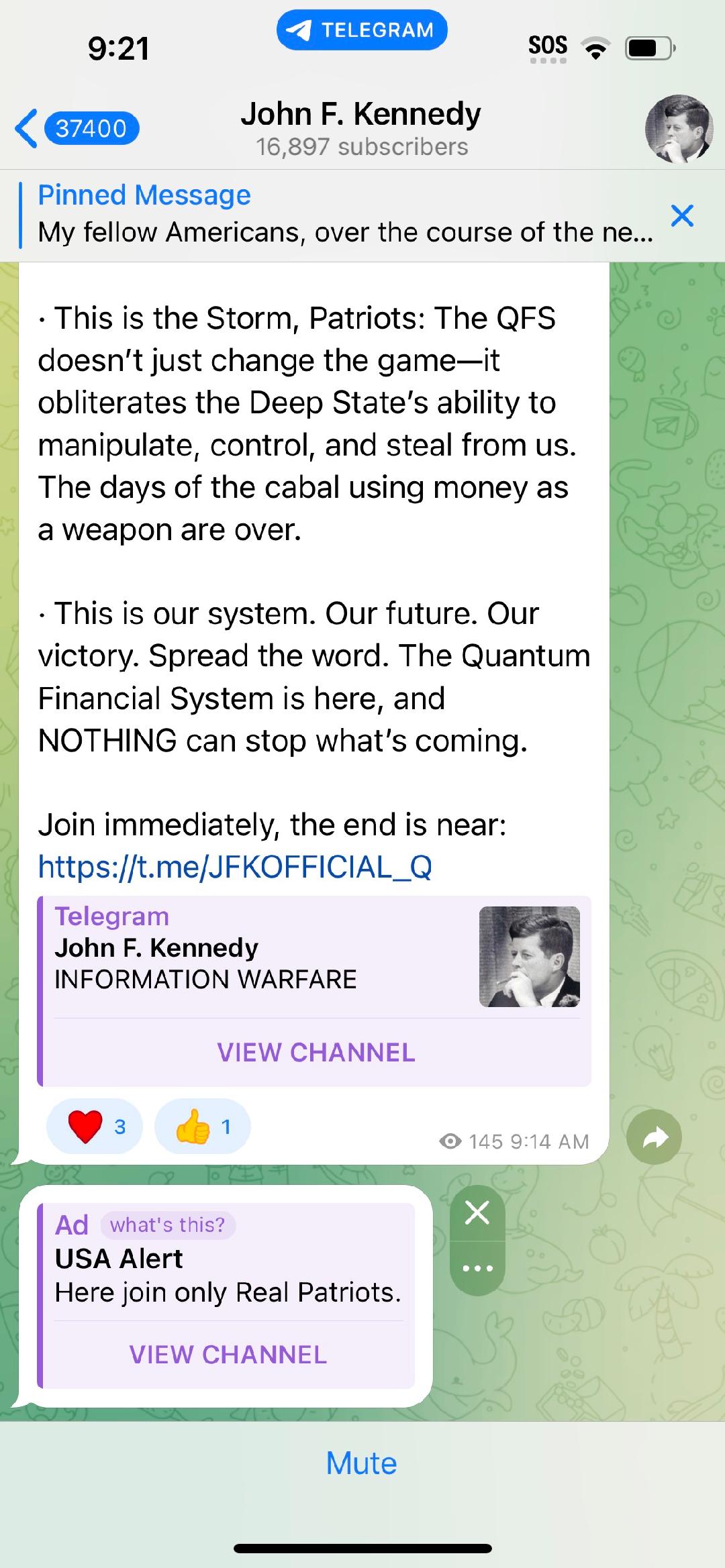Forward the post with the share arrow
Image resolution: width=725 pixels, height=1568 pixels.
point(654,1137)
